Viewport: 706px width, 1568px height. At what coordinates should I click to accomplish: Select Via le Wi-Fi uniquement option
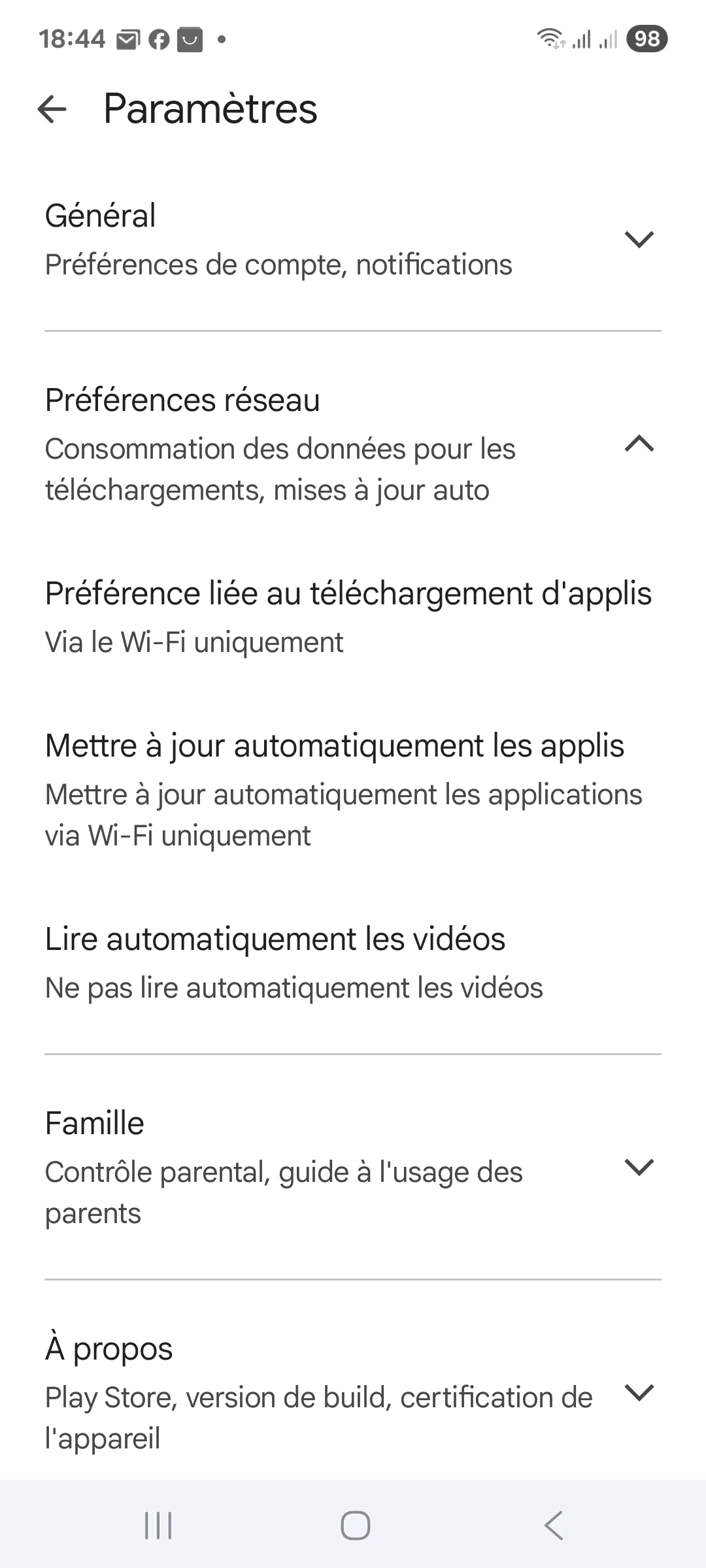pyautogui.click(x=193, y=642)
